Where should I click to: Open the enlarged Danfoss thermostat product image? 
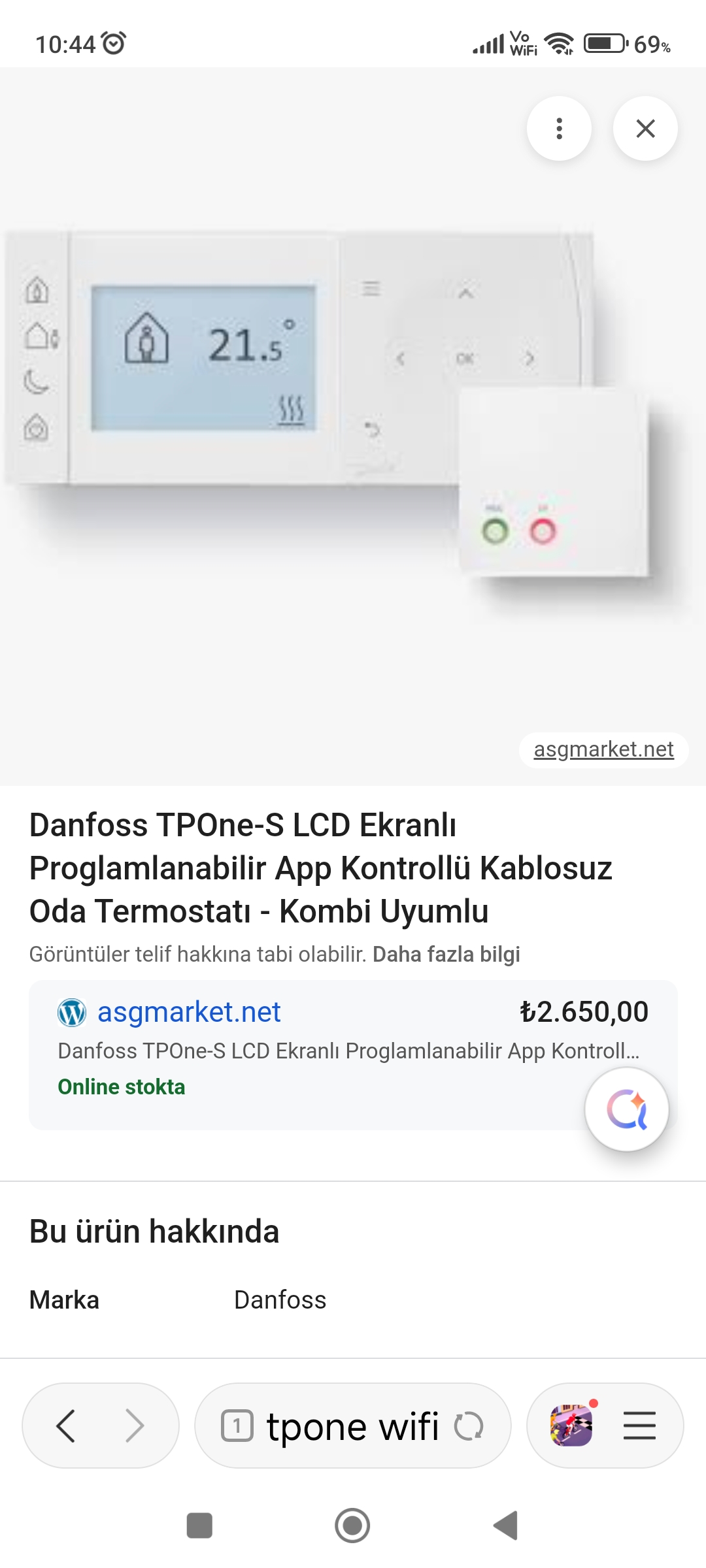pyautogui.click(x=327, y=418)
